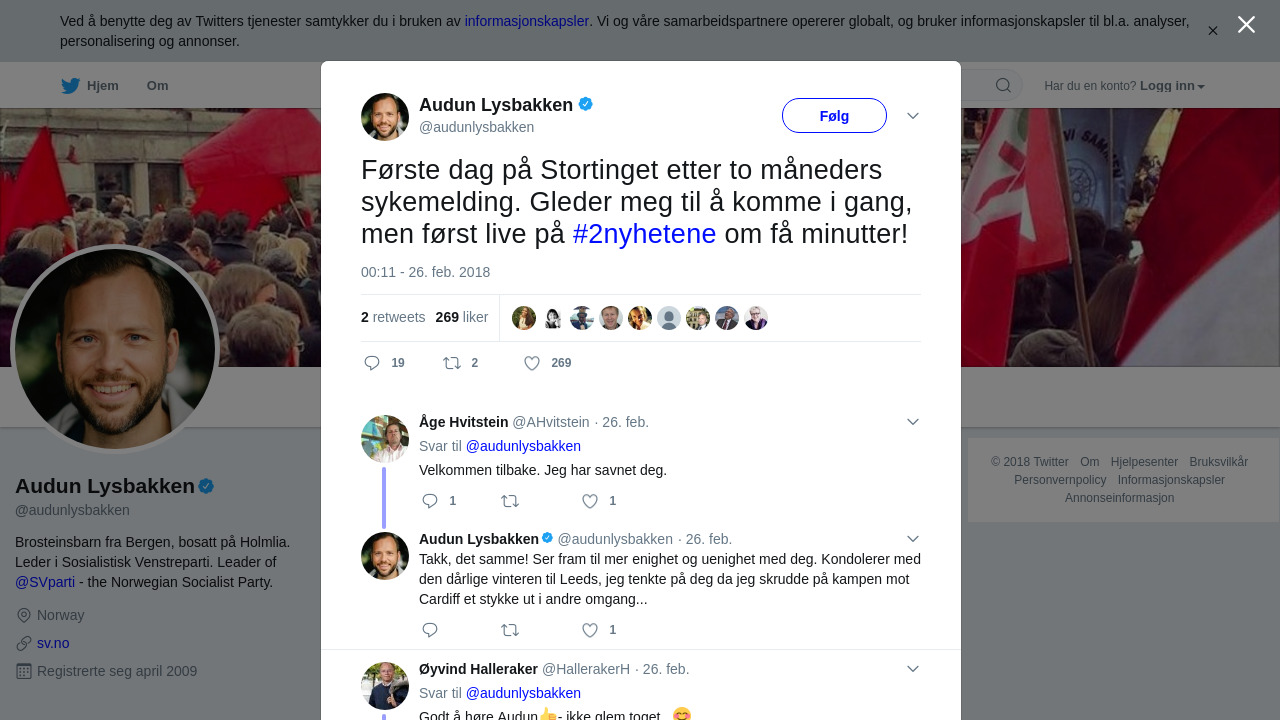Reply to the main tweet with 19 replies
Screen dimensions: 1280x720
[372, 363]
